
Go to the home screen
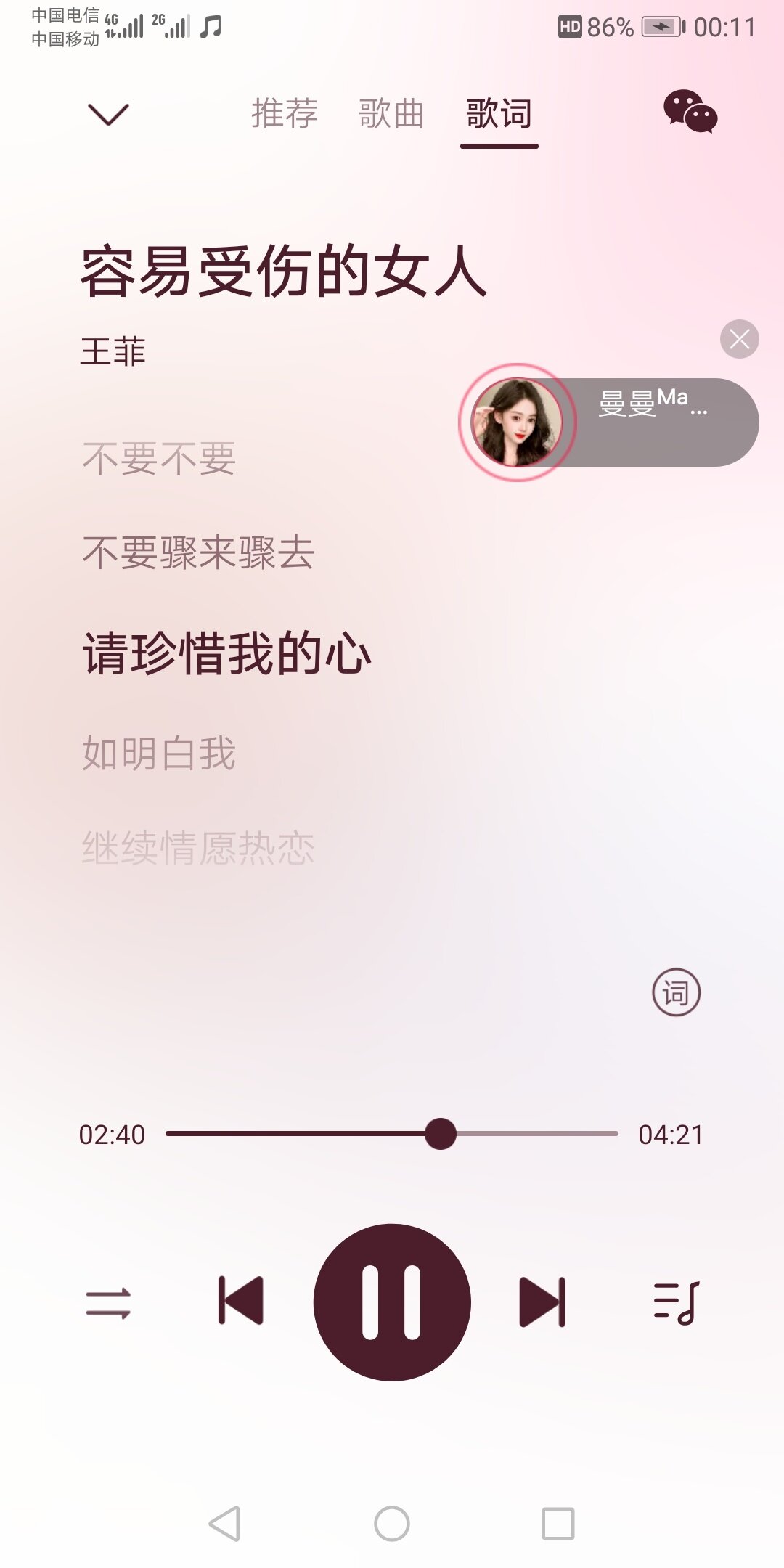point(392,1523)
